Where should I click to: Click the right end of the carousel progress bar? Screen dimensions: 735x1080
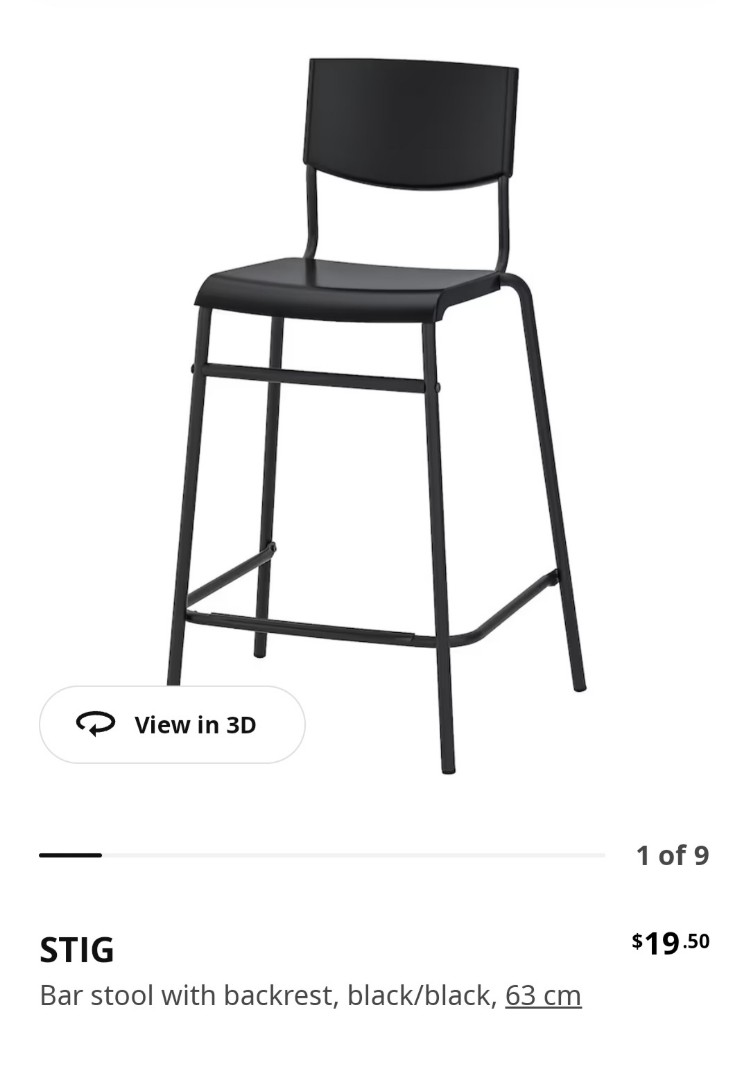coord(595,855)
